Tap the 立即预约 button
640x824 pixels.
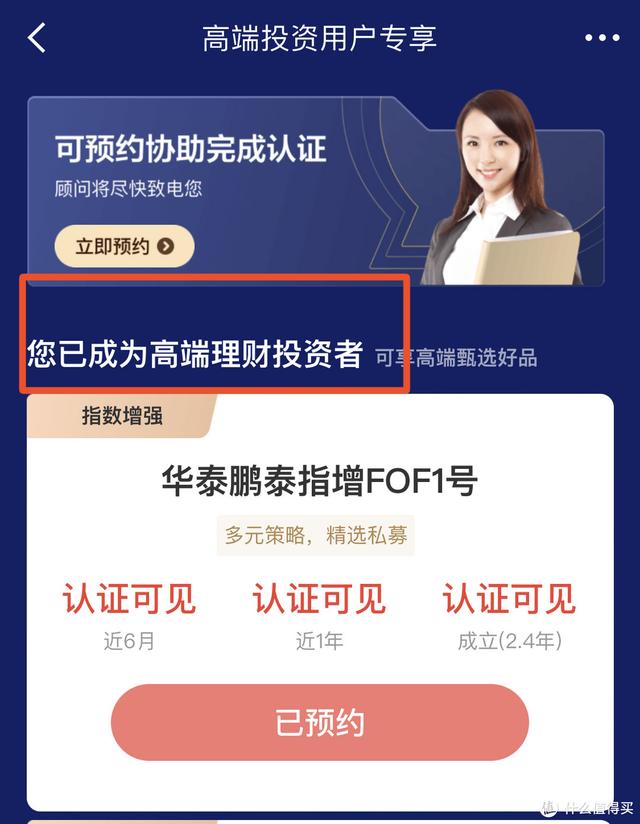pos(124,245)
